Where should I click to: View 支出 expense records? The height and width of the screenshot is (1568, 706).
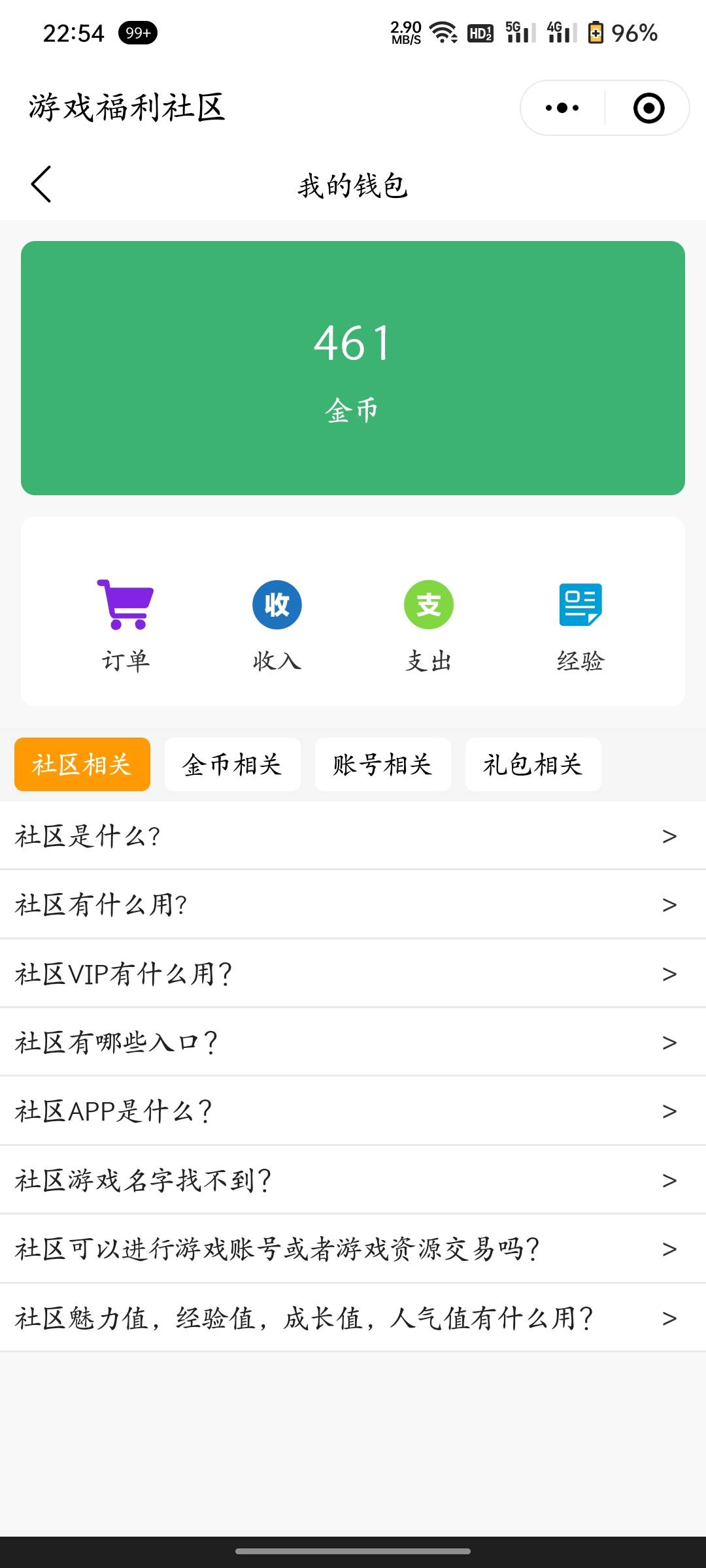coord(429,624)
